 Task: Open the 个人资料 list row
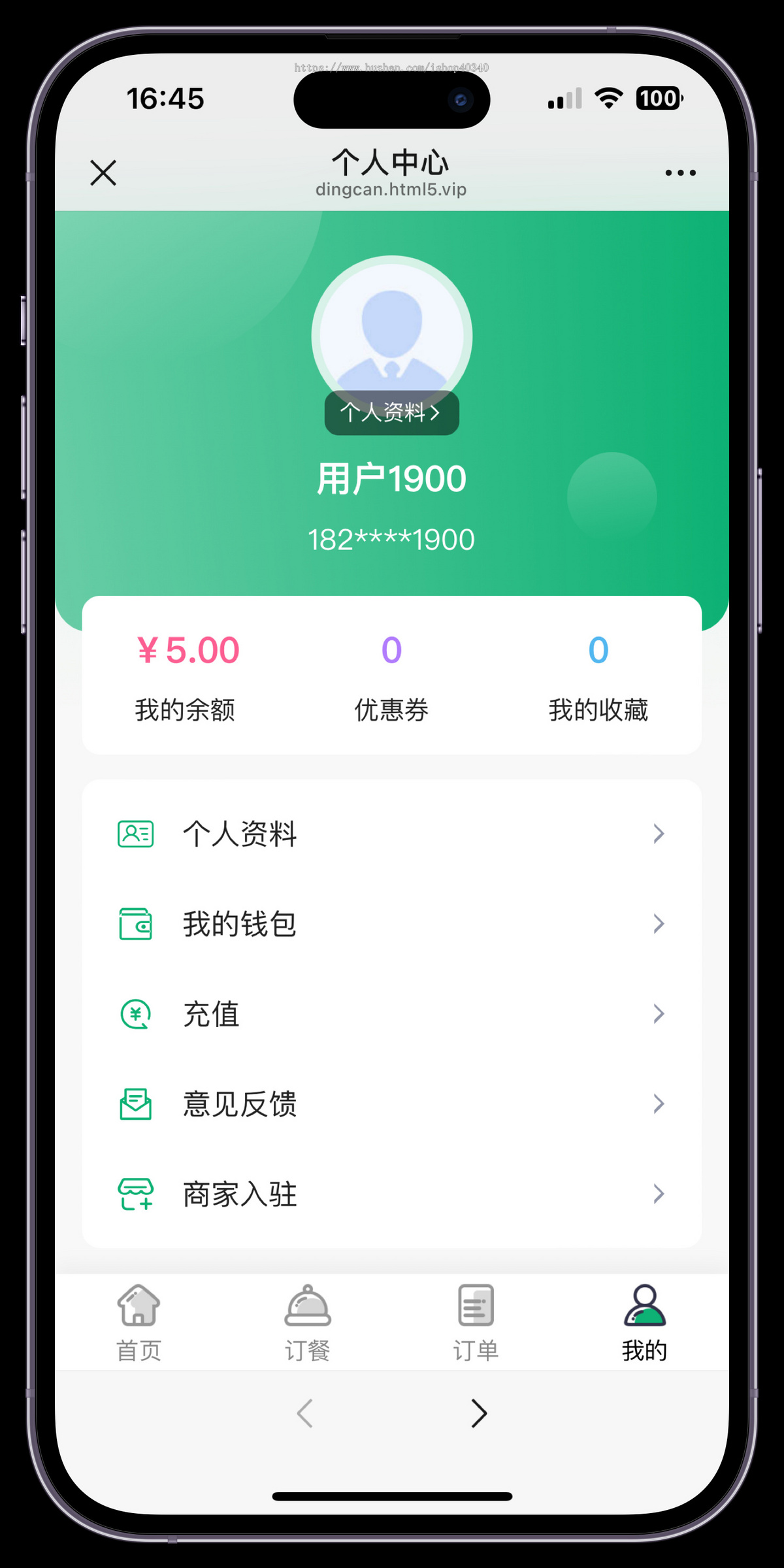(x=391, y=834)
